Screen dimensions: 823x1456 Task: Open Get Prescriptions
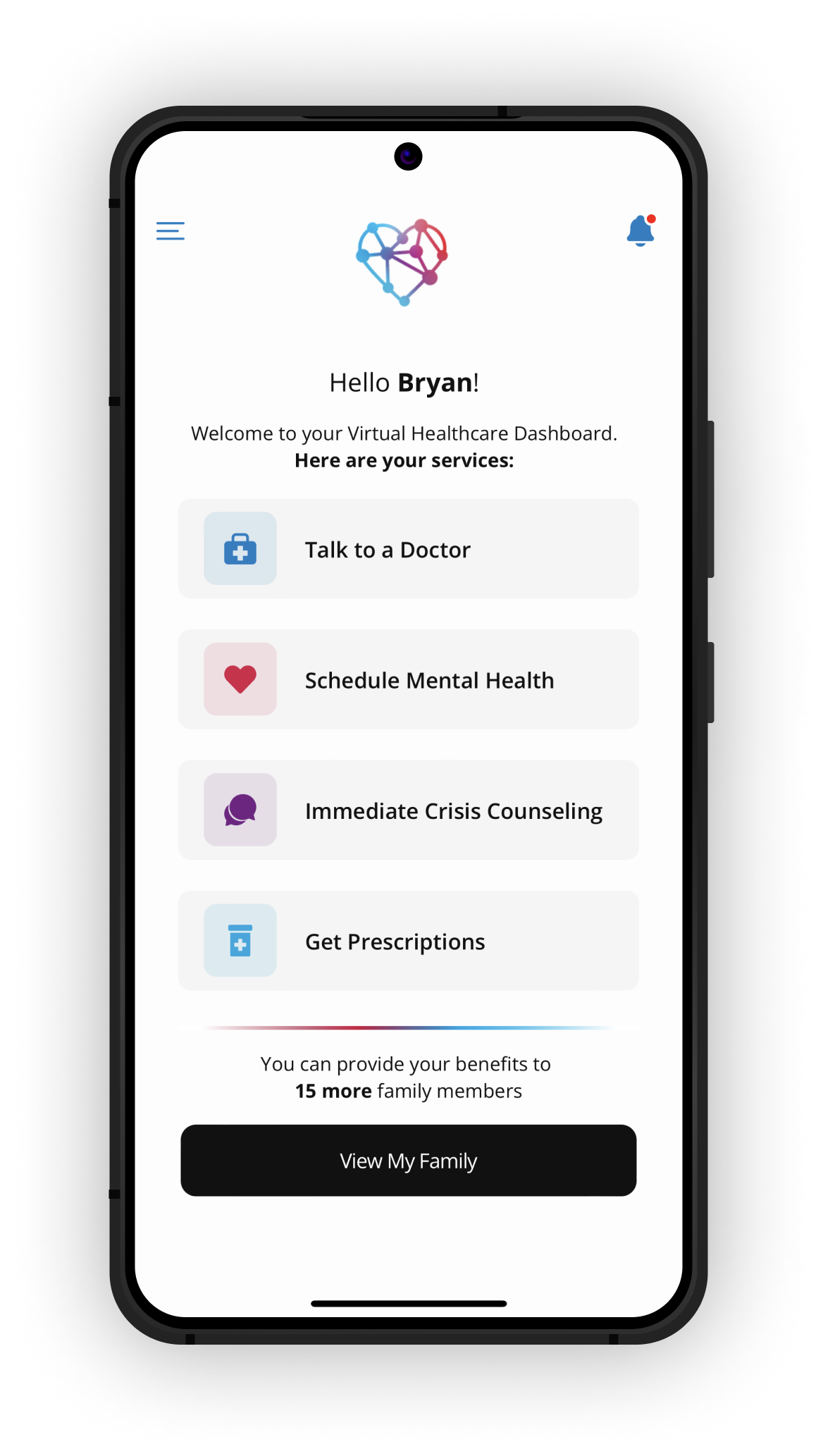point(408,941)
